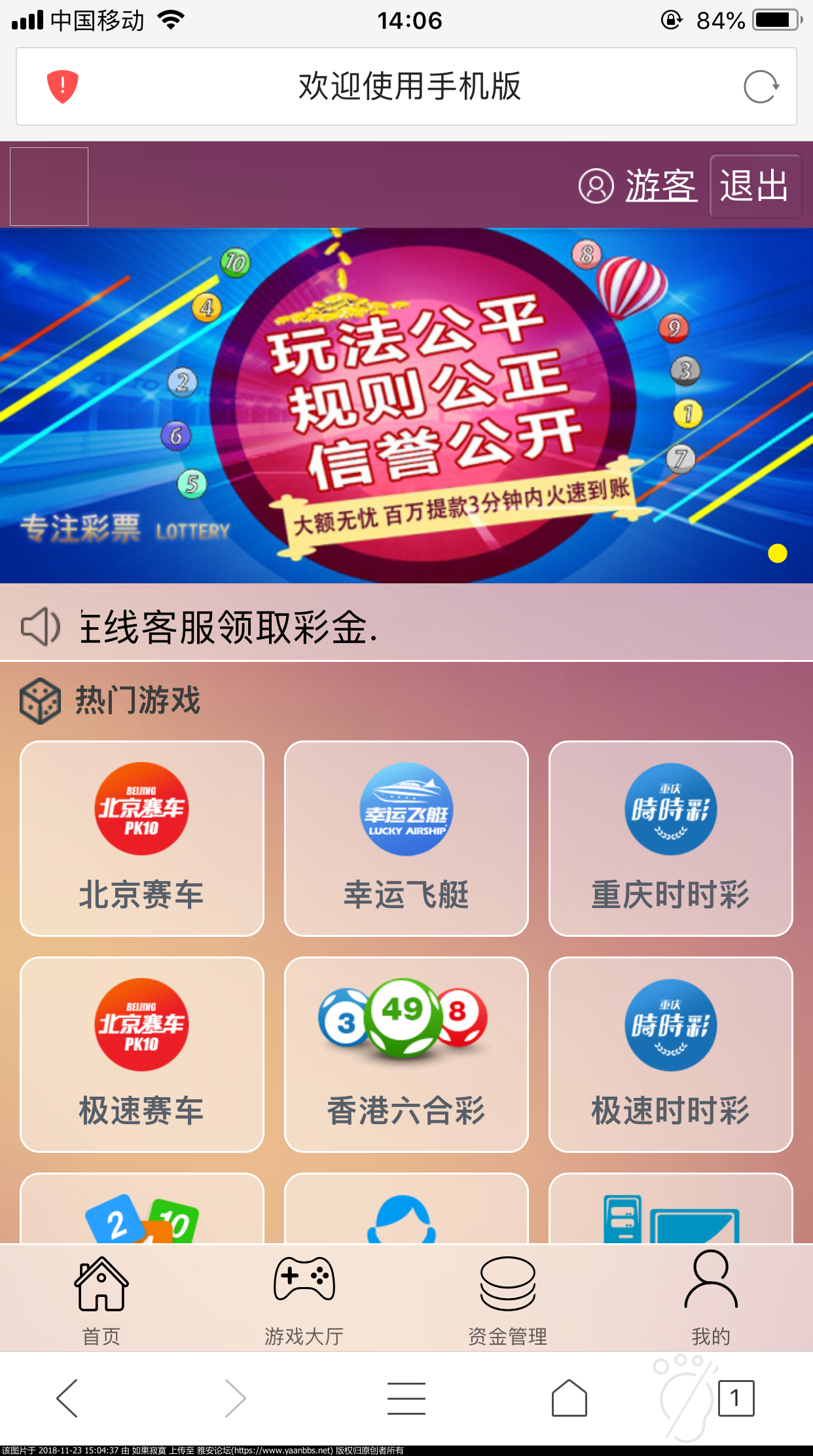Tap the browser home button
Image resolution: width=813 pixels, height=1456 pixels.
(569, 1398)
